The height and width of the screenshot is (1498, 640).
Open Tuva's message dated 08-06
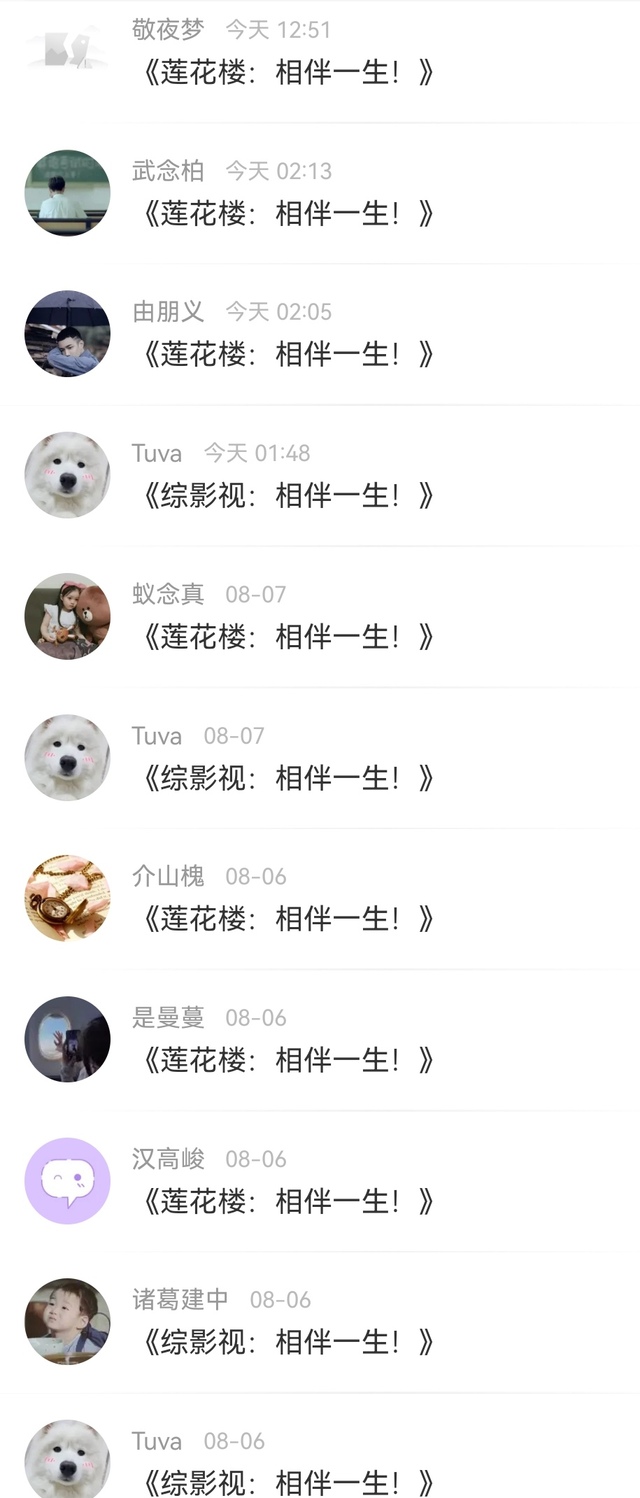tap(320, 1445)
